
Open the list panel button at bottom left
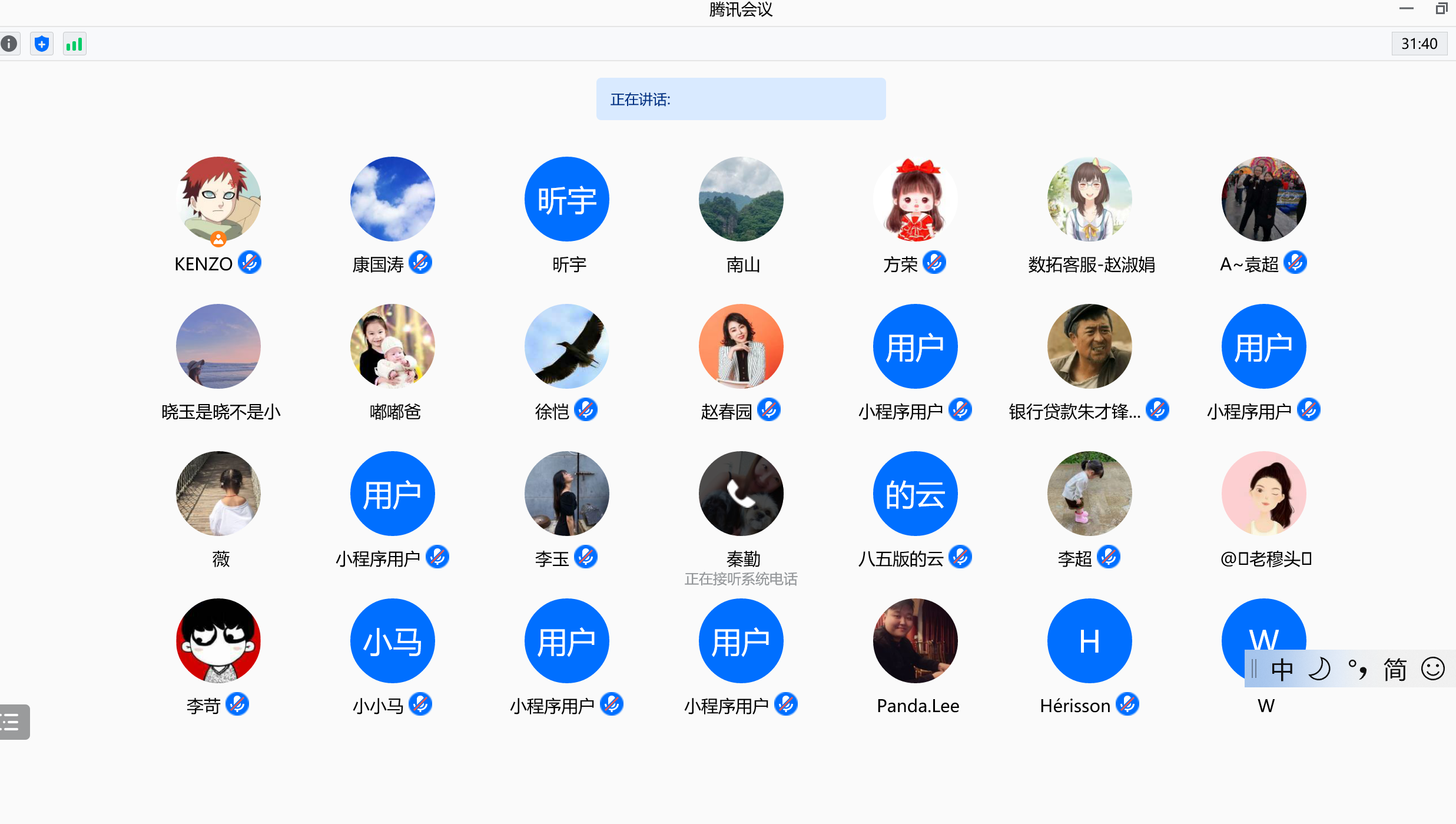(13, 722)
